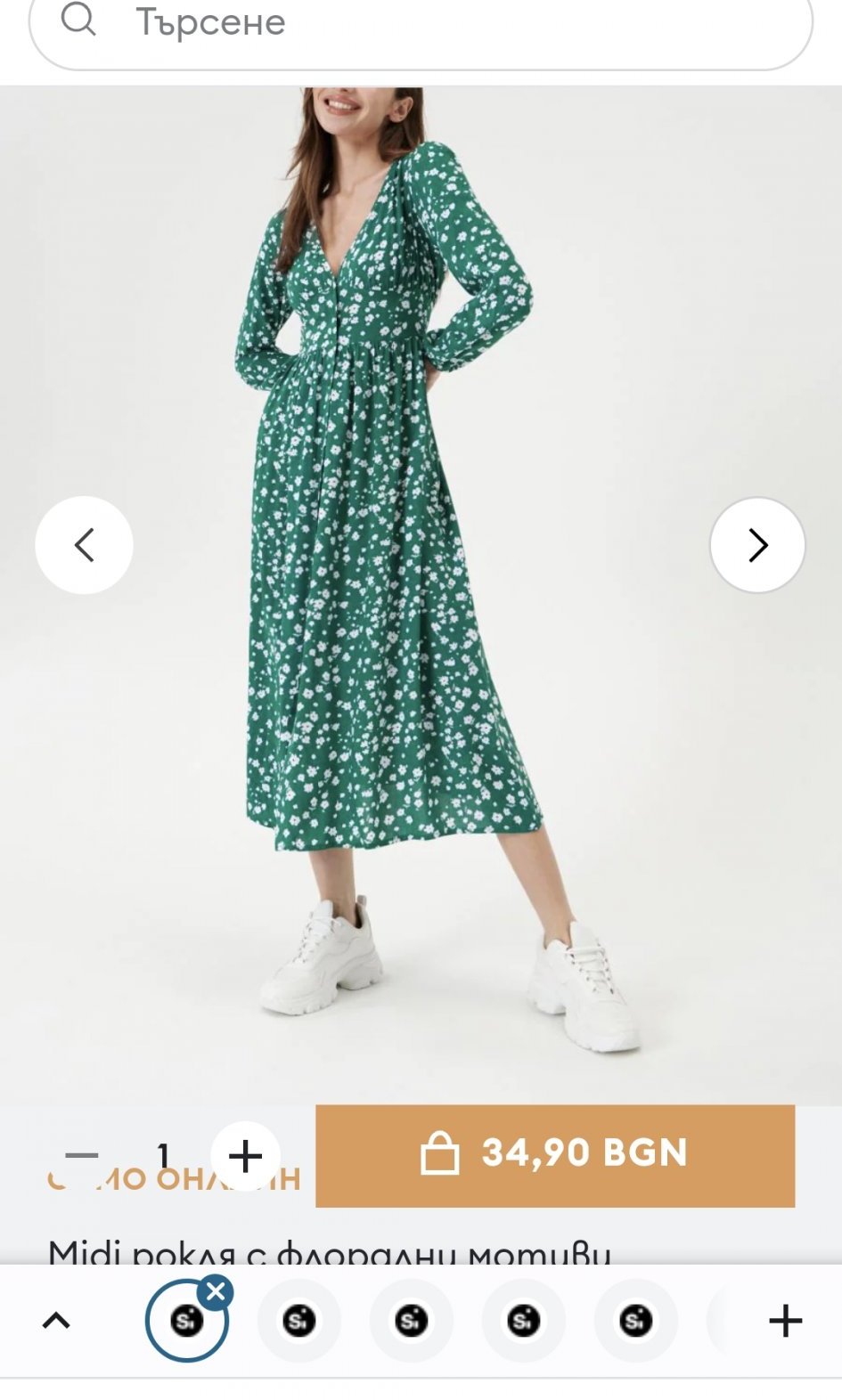Show the previous product photo
Viewport: 842px width, 1400px height.
point(84,545)
